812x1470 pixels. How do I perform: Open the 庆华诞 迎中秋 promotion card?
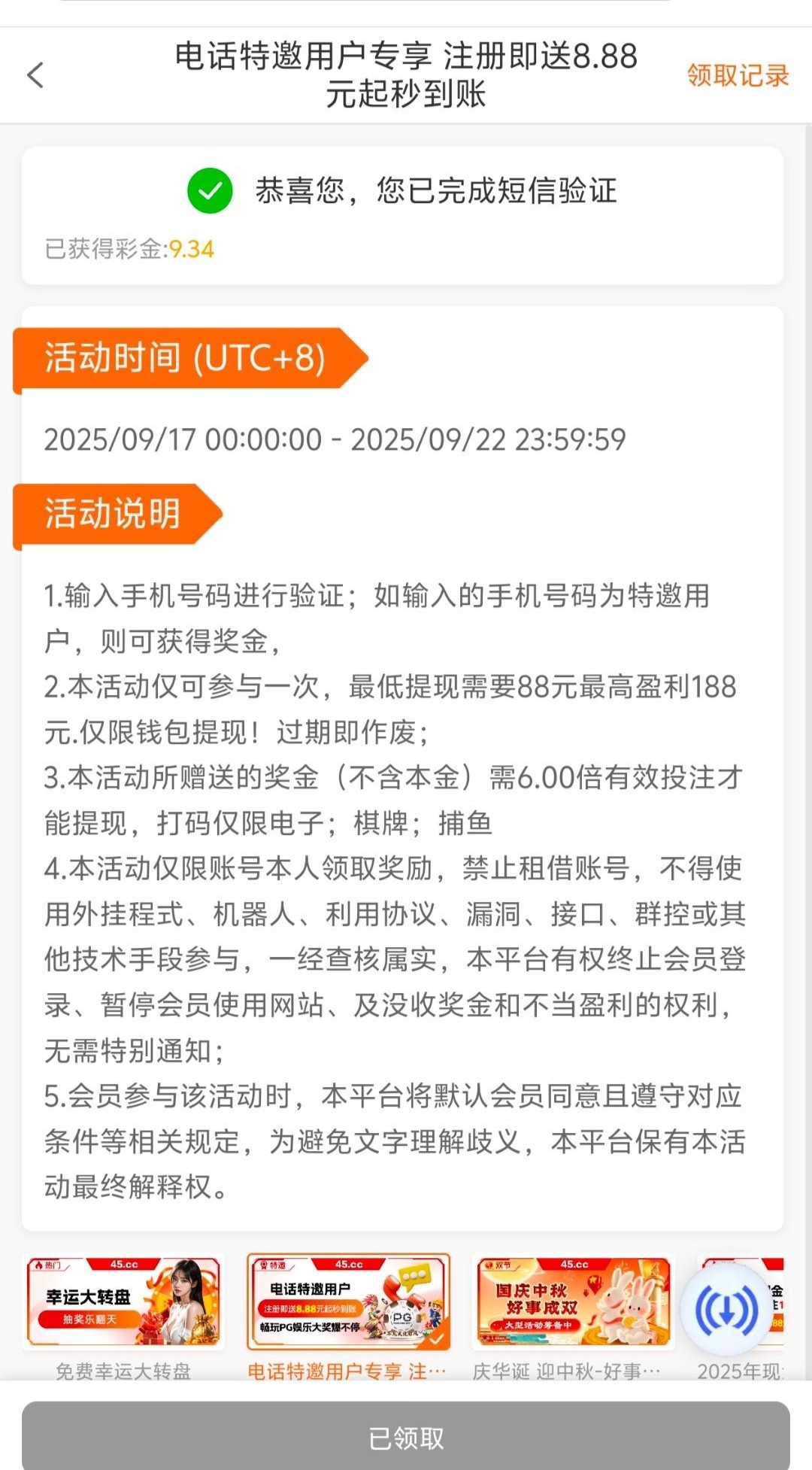click(573, 1303)
